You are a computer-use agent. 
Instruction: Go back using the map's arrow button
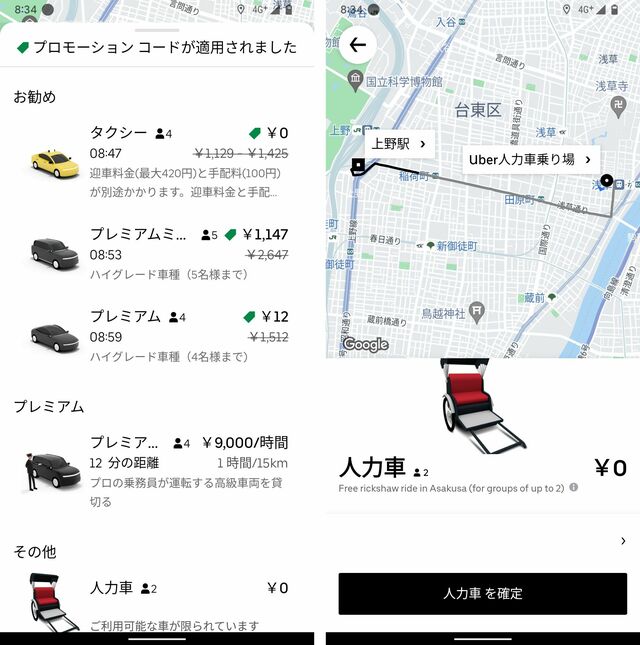[x=358, y=45]
